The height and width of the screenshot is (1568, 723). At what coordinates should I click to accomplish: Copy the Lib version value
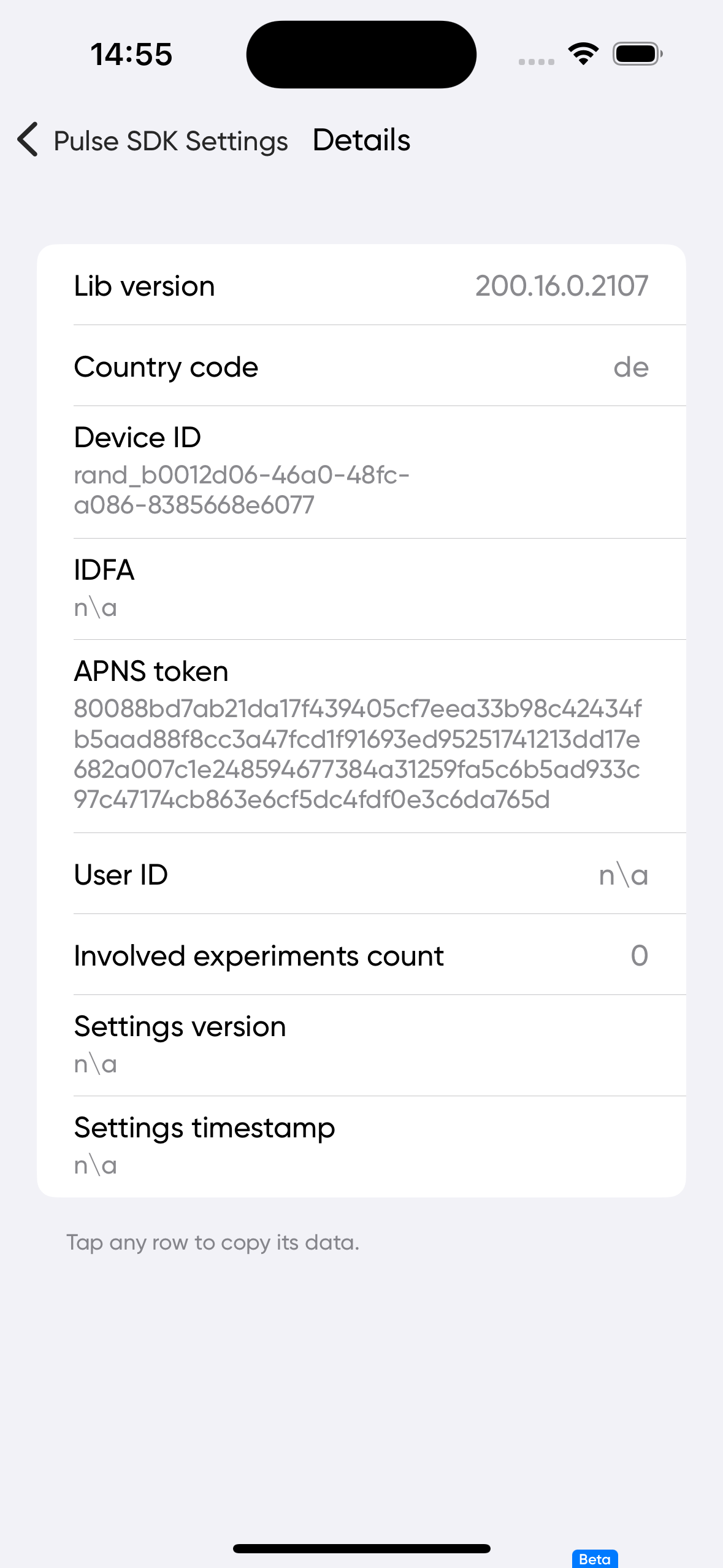pyautogui.click(x=361, y=285)
